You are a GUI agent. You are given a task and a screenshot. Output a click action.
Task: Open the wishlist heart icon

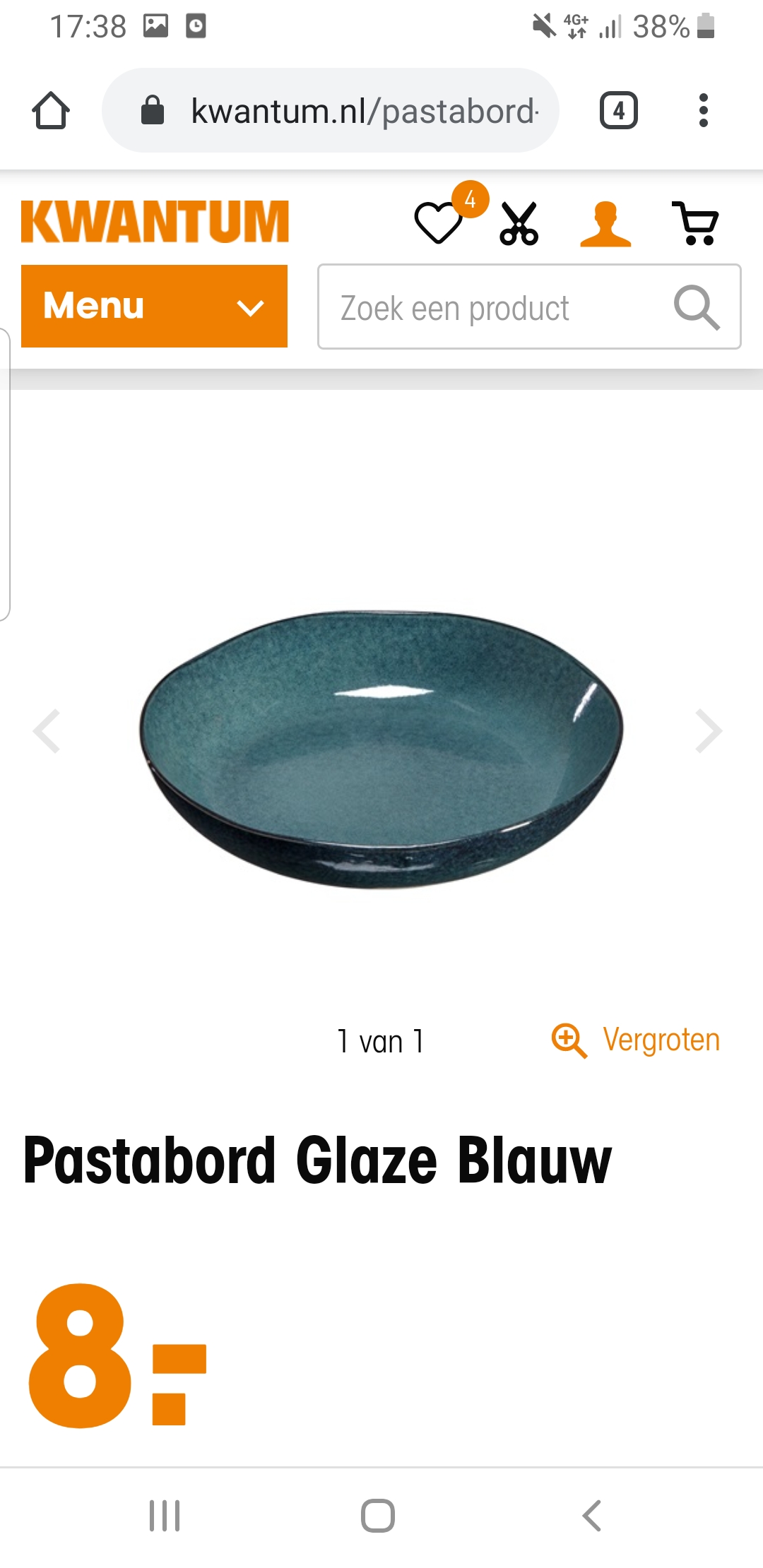439,222
